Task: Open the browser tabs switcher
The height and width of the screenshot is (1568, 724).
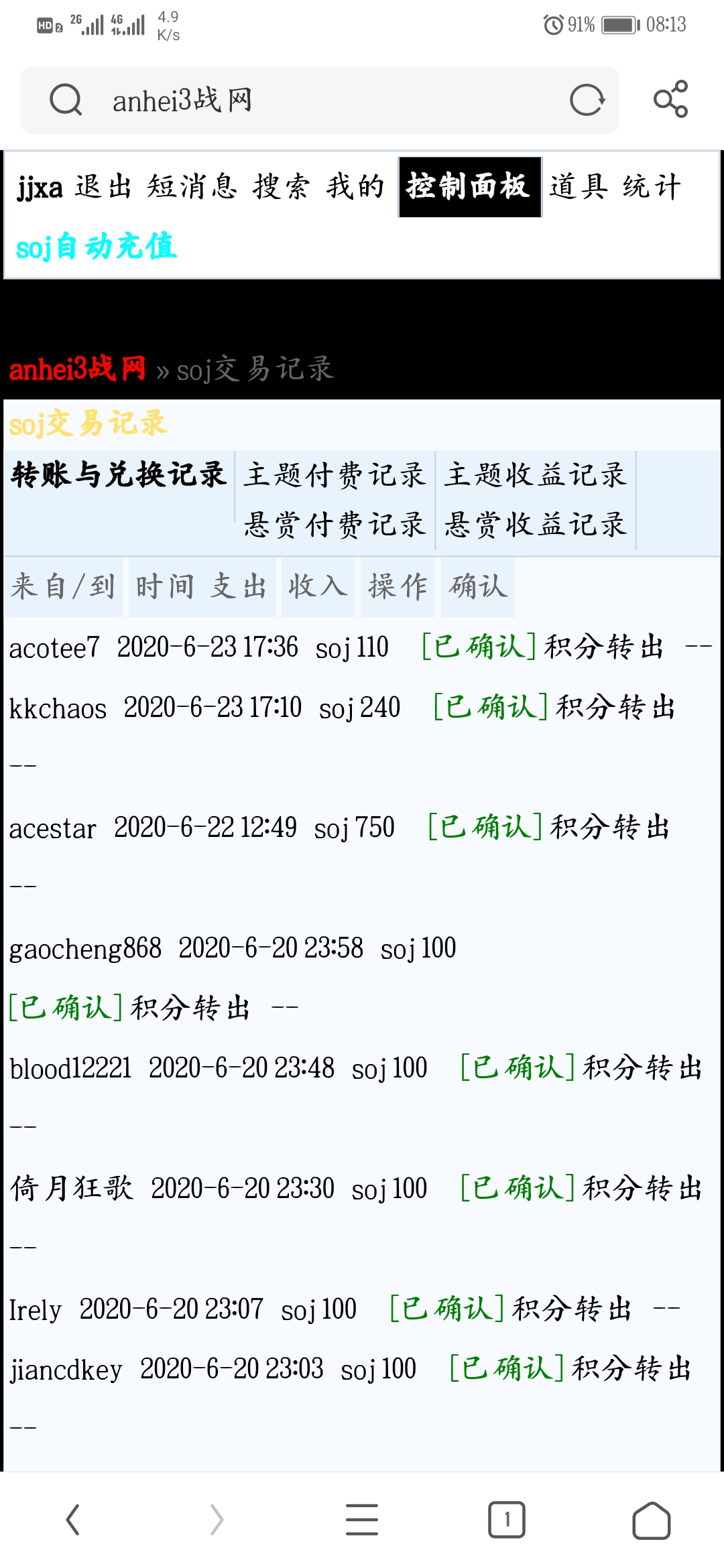Action: click(x=507, y=1519)
